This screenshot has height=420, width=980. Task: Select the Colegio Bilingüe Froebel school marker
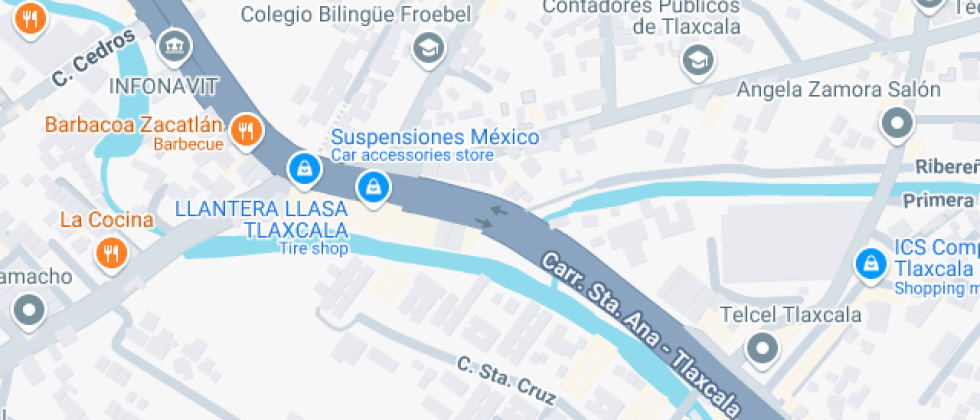tap(429, 49)
